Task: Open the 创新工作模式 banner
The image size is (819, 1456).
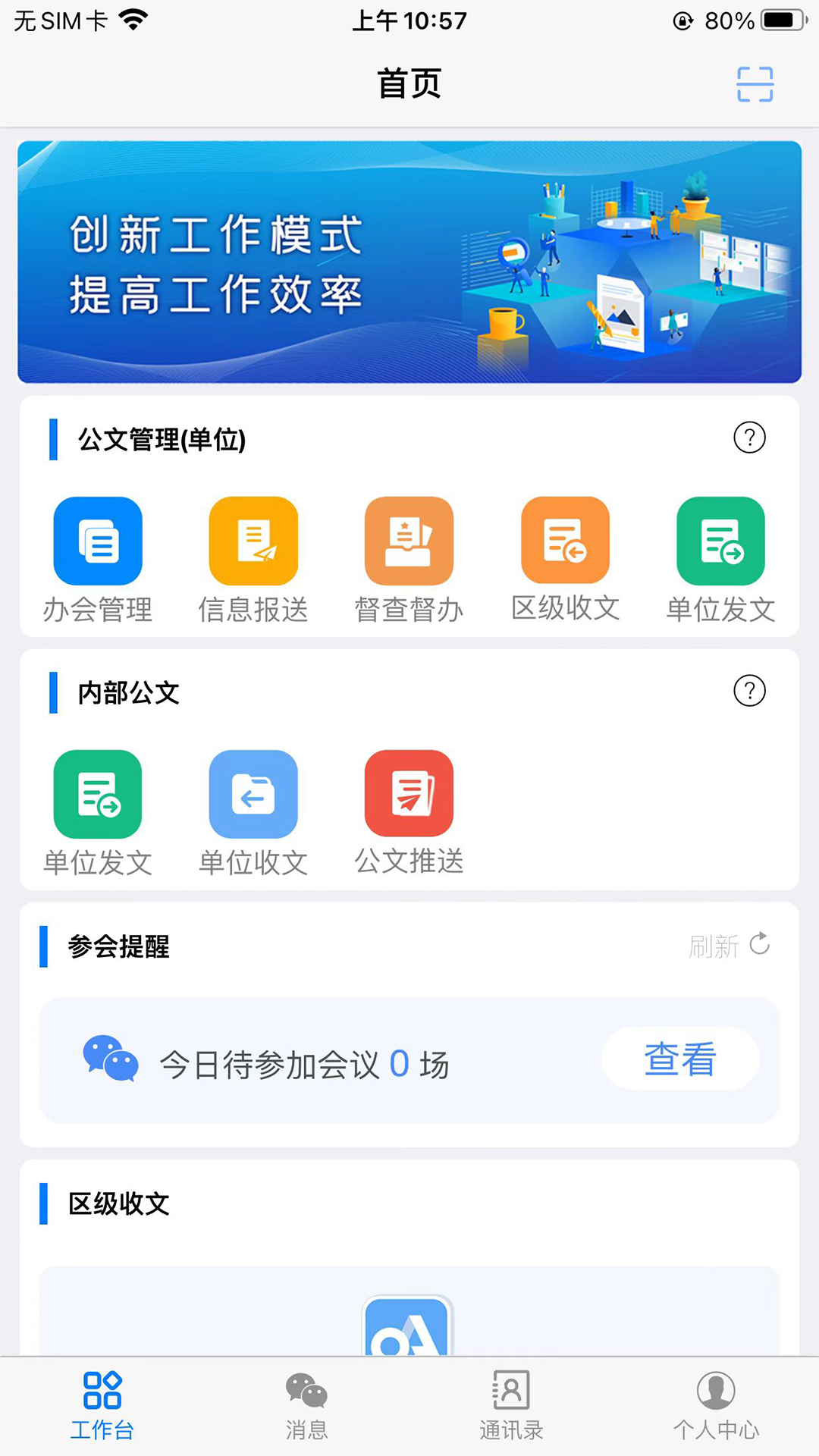Action: point(409,262)
